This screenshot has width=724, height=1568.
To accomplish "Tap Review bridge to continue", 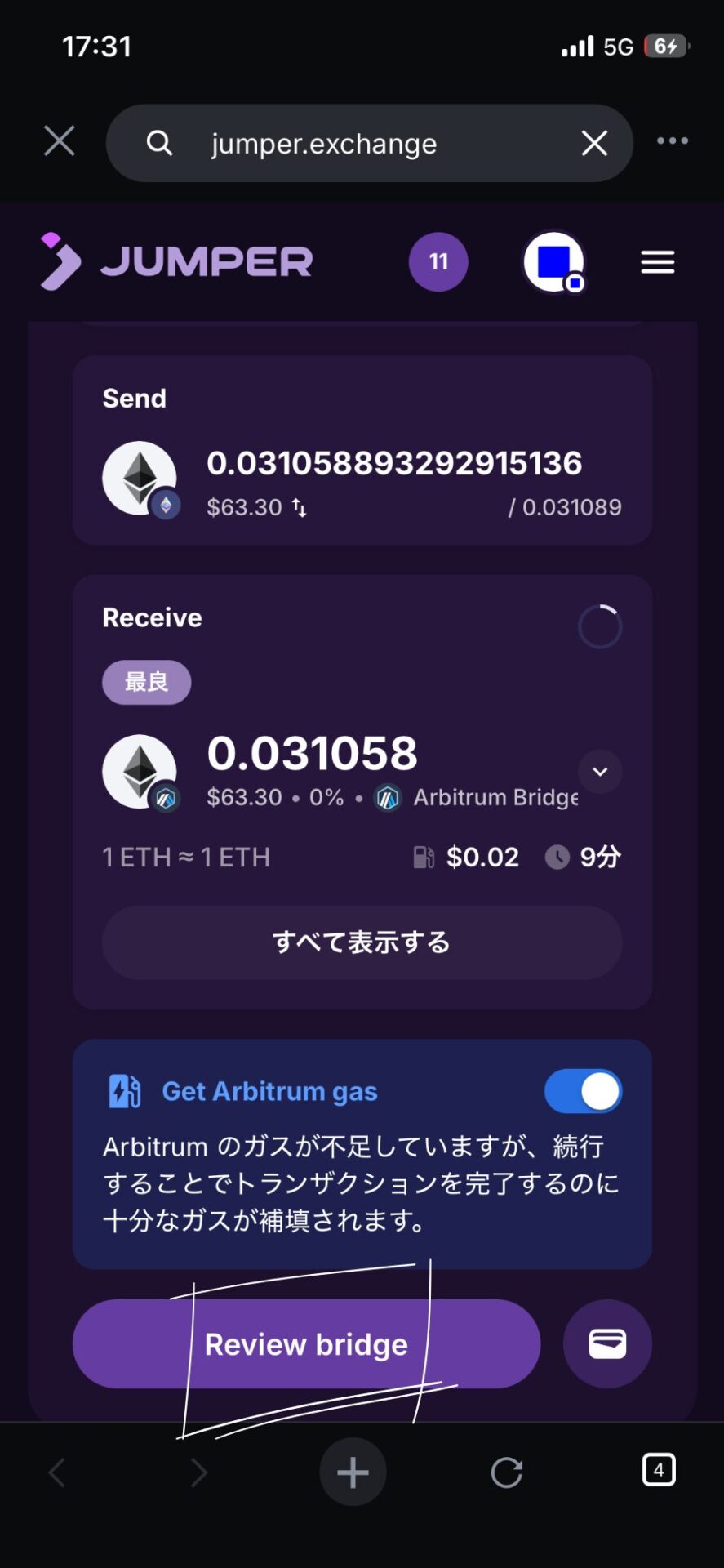I will click(x=306, y=1344).
